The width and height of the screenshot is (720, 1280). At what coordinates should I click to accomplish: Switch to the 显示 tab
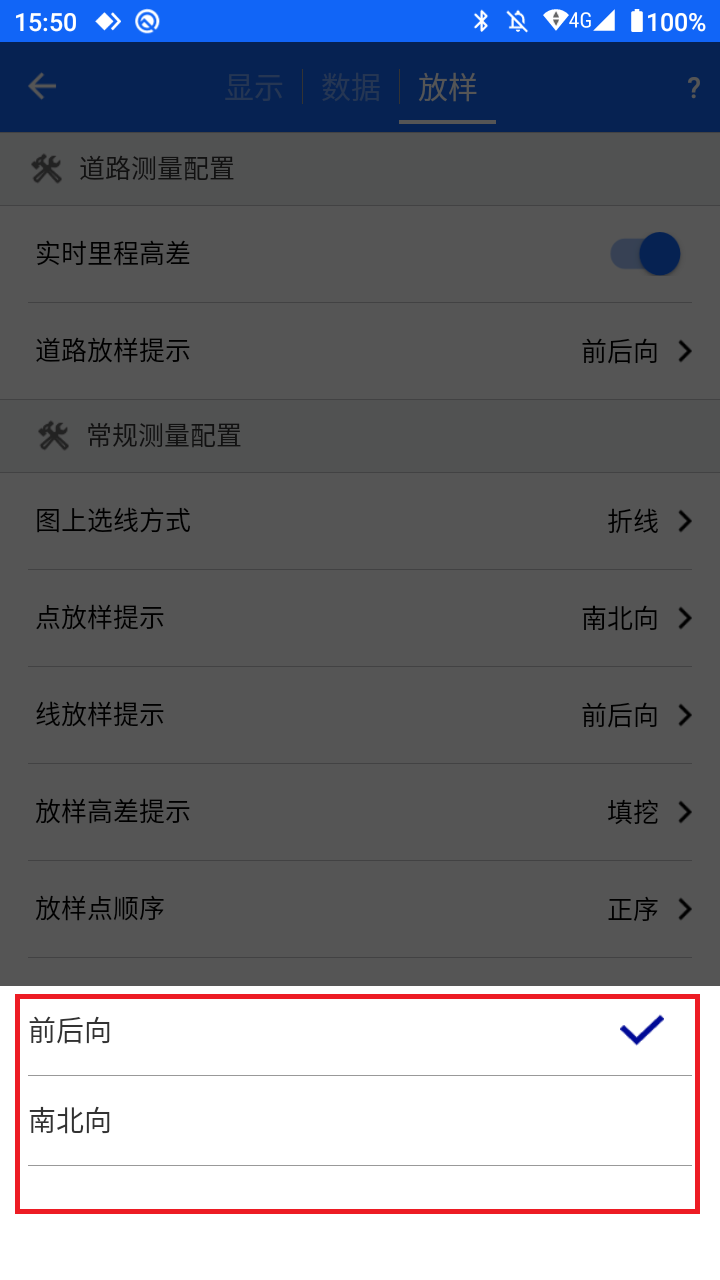(x=254, y=88)
